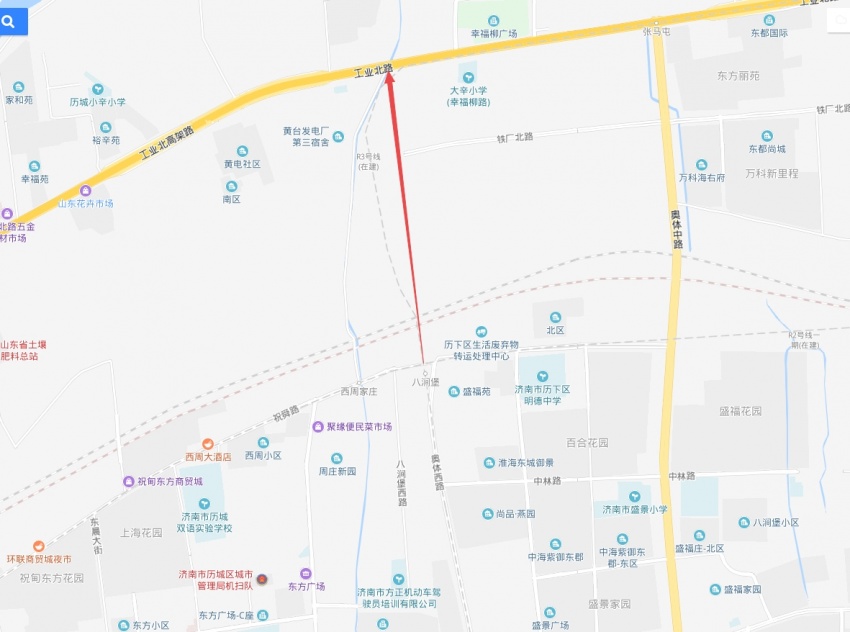Select the 西周大酒店 hotel marker
This screenshot has width=850, height=632.
(208, 443)
